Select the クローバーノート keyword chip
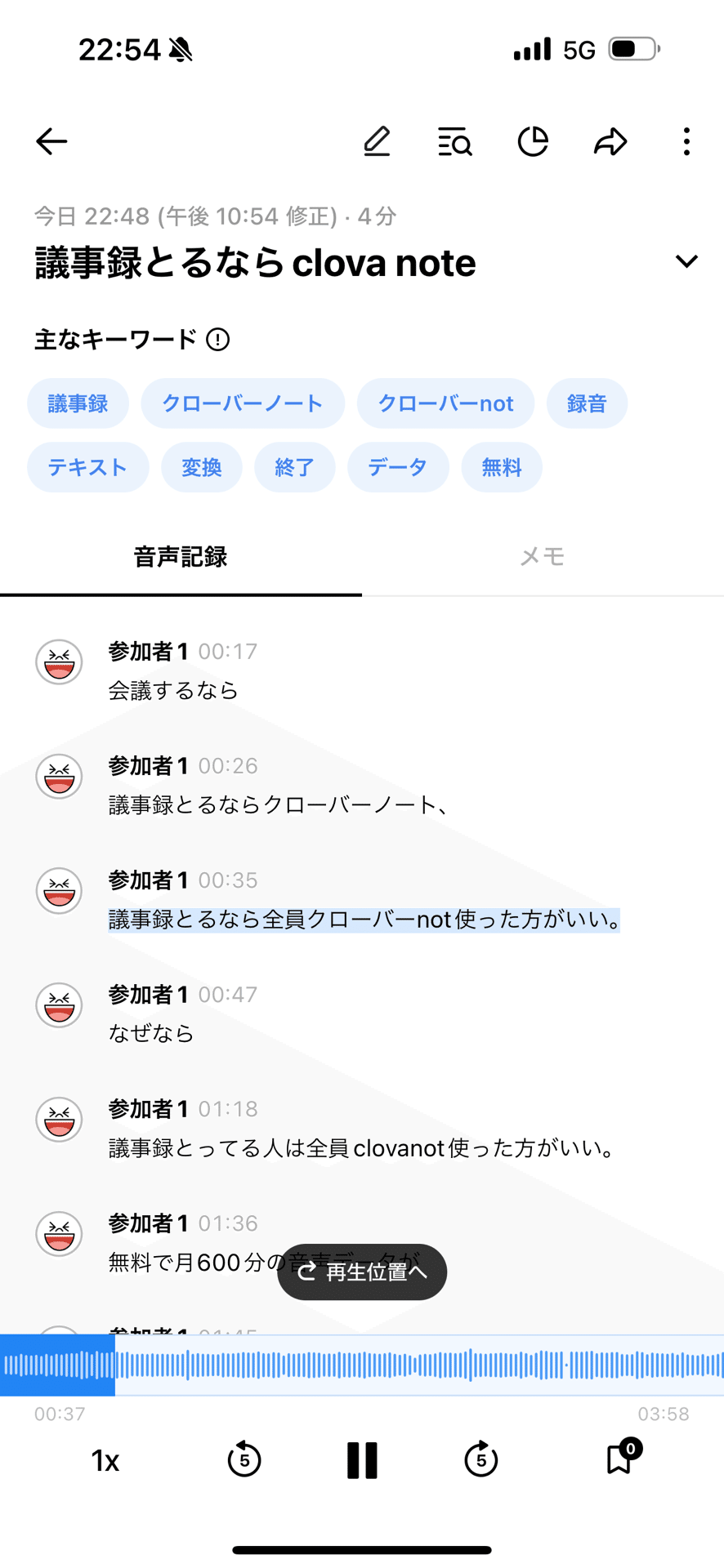Viewport: 724px width, 1568px height. [x=243, y=403]
